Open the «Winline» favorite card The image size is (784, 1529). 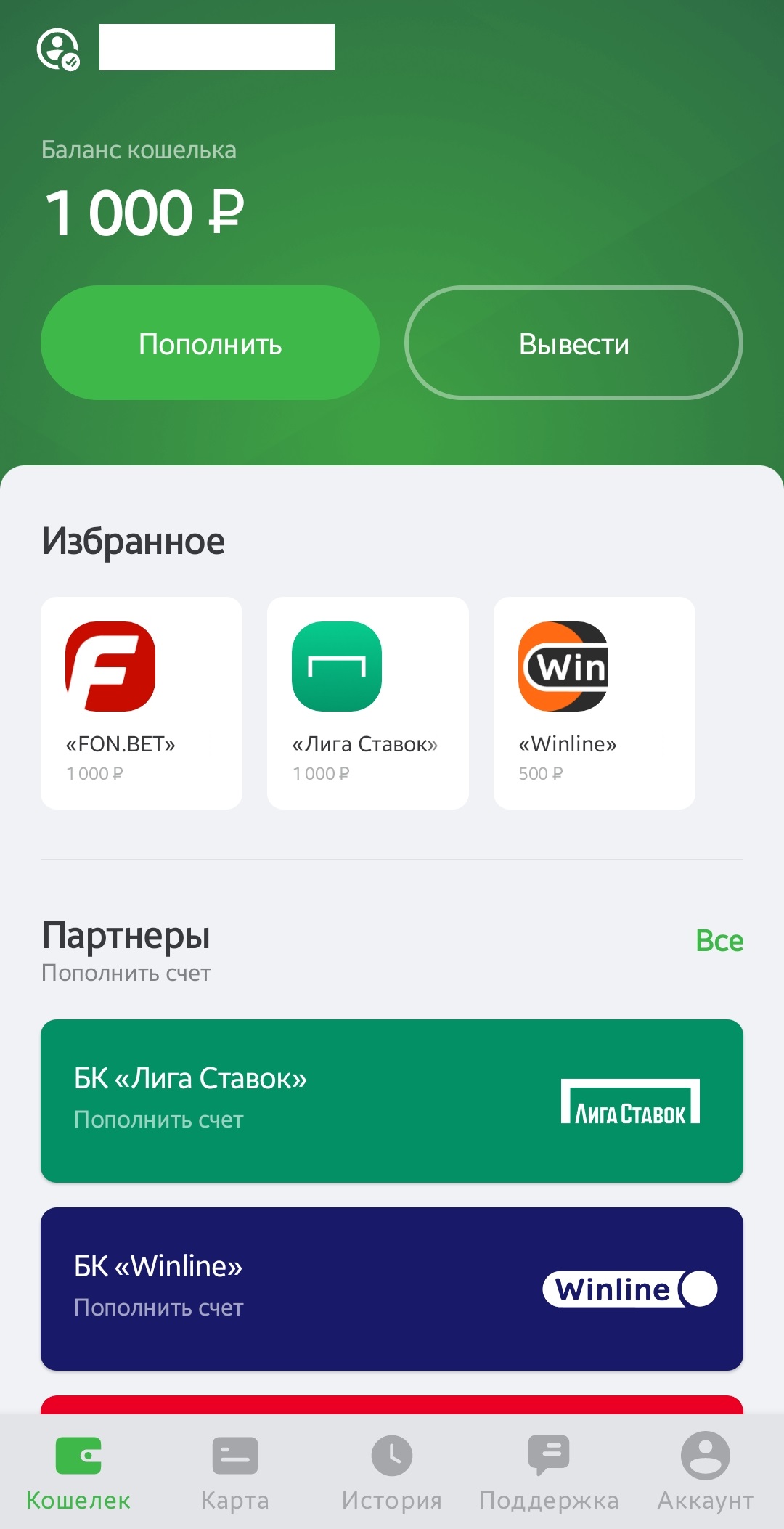point(595,702)
